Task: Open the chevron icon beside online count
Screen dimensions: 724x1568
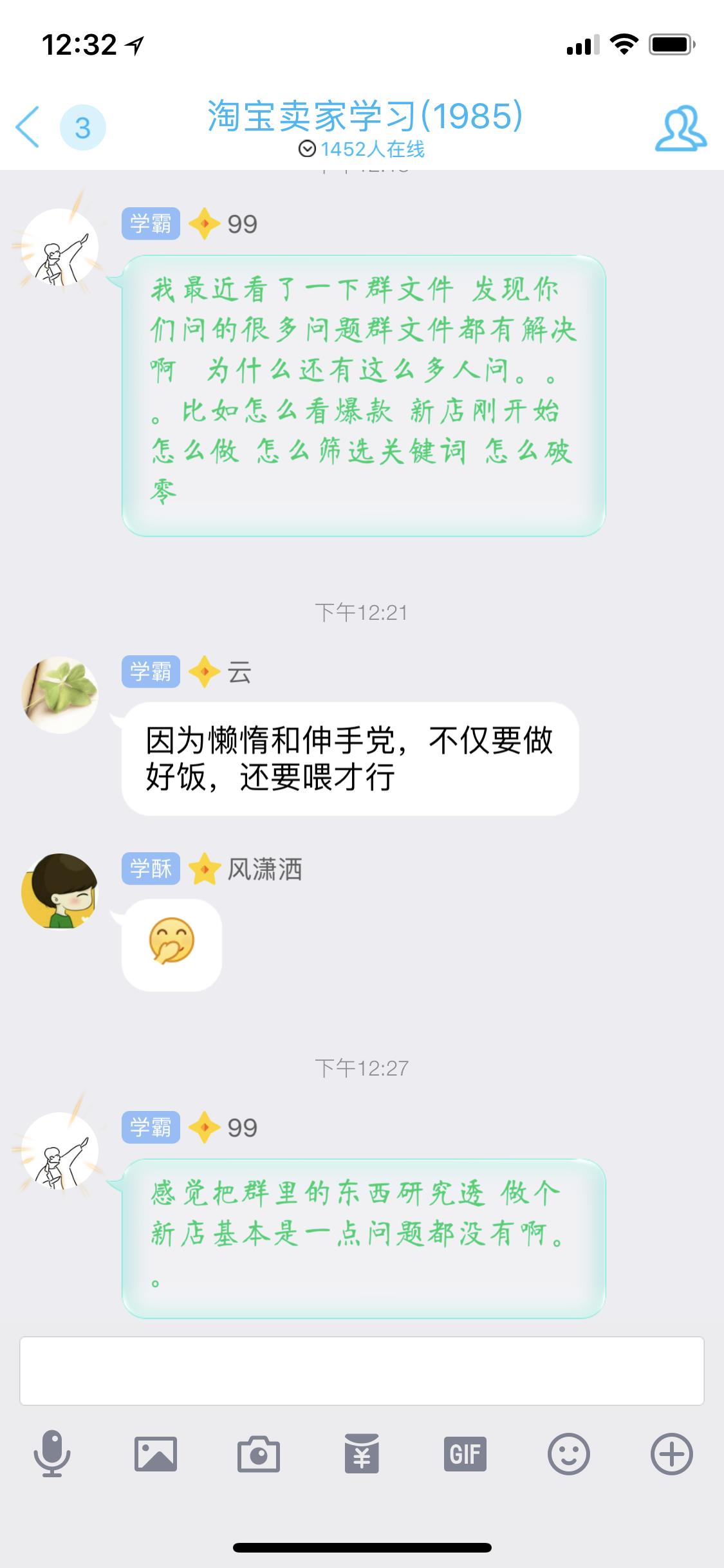Action: [308, 148]
